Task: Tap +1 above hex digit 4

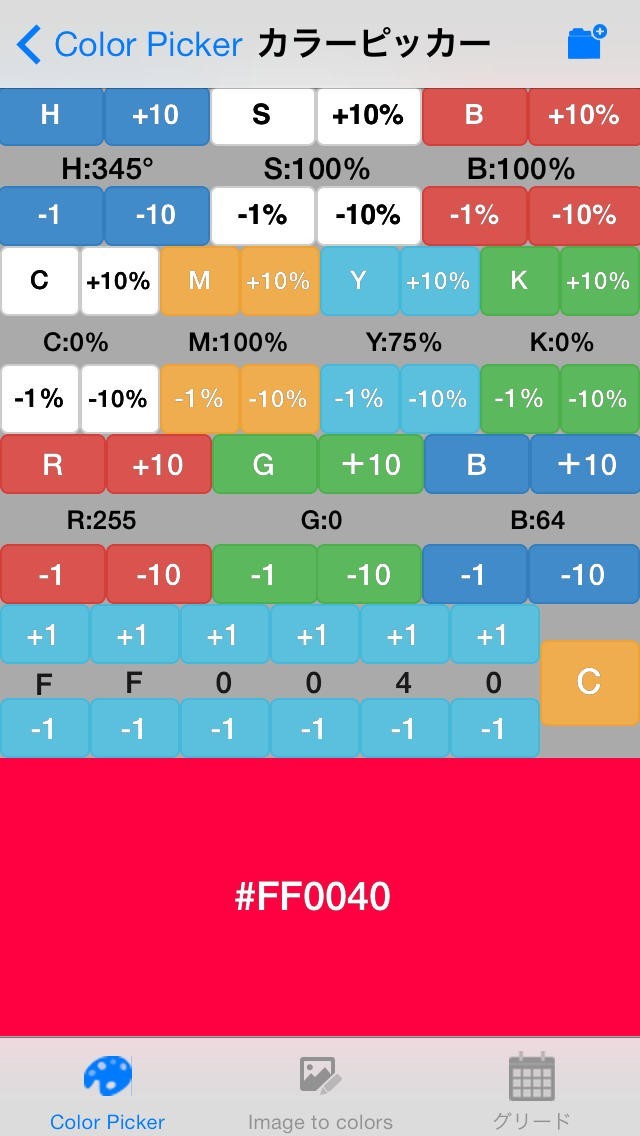Action: 404,635
